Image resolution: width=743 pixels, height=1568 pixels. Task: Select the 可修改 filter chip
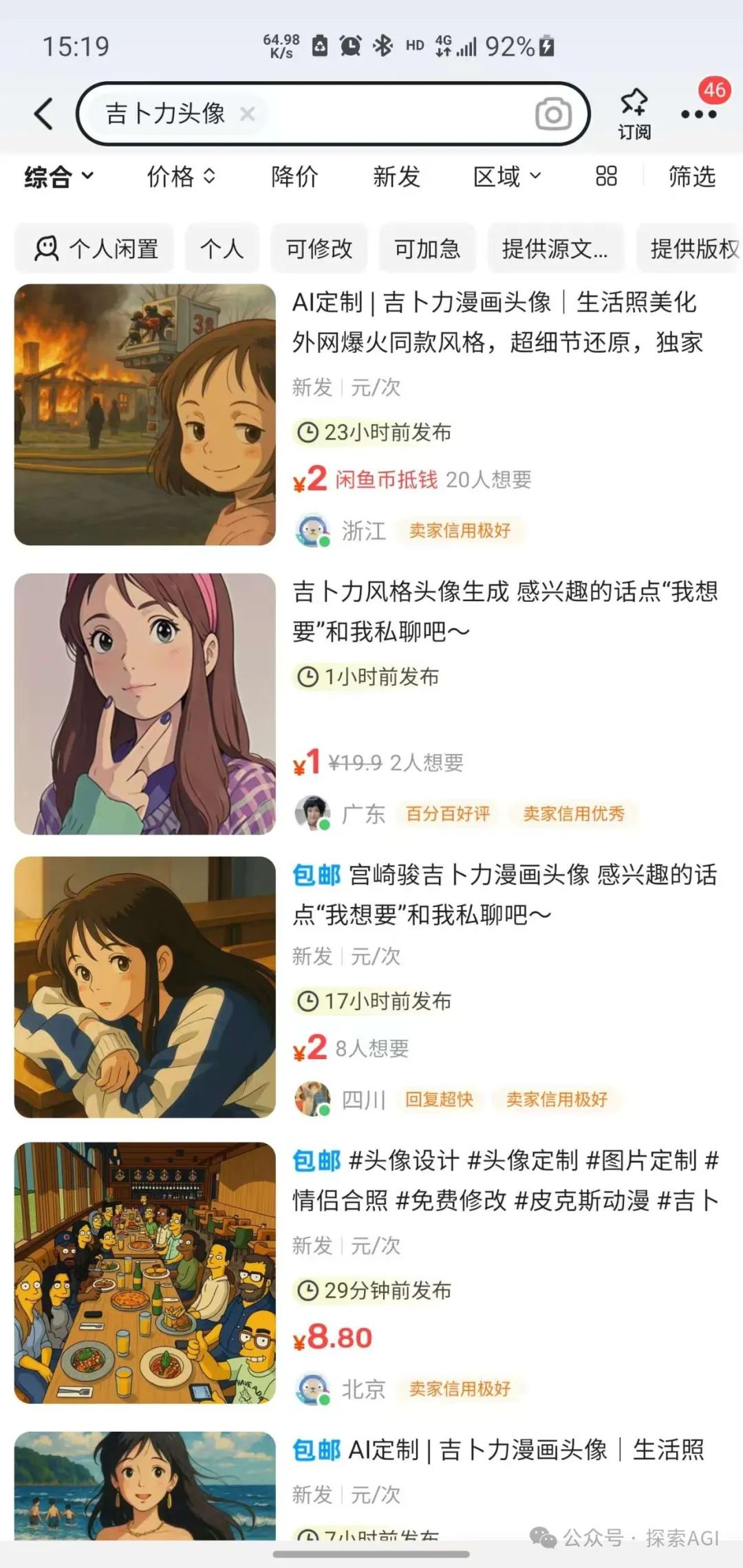[319, 248]
